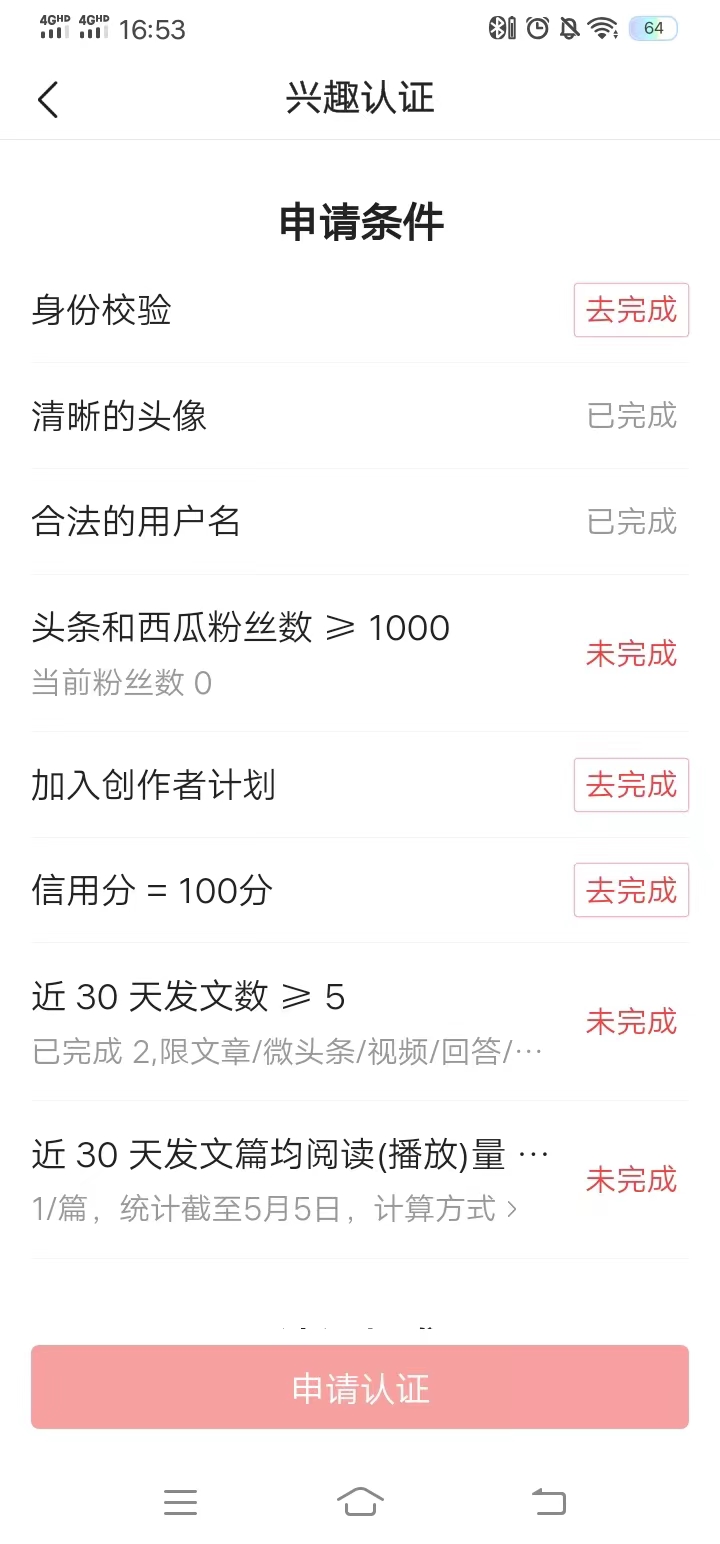
Task: Tap 去完成 beside 信用分 = 100分
Action: point(631,889)
